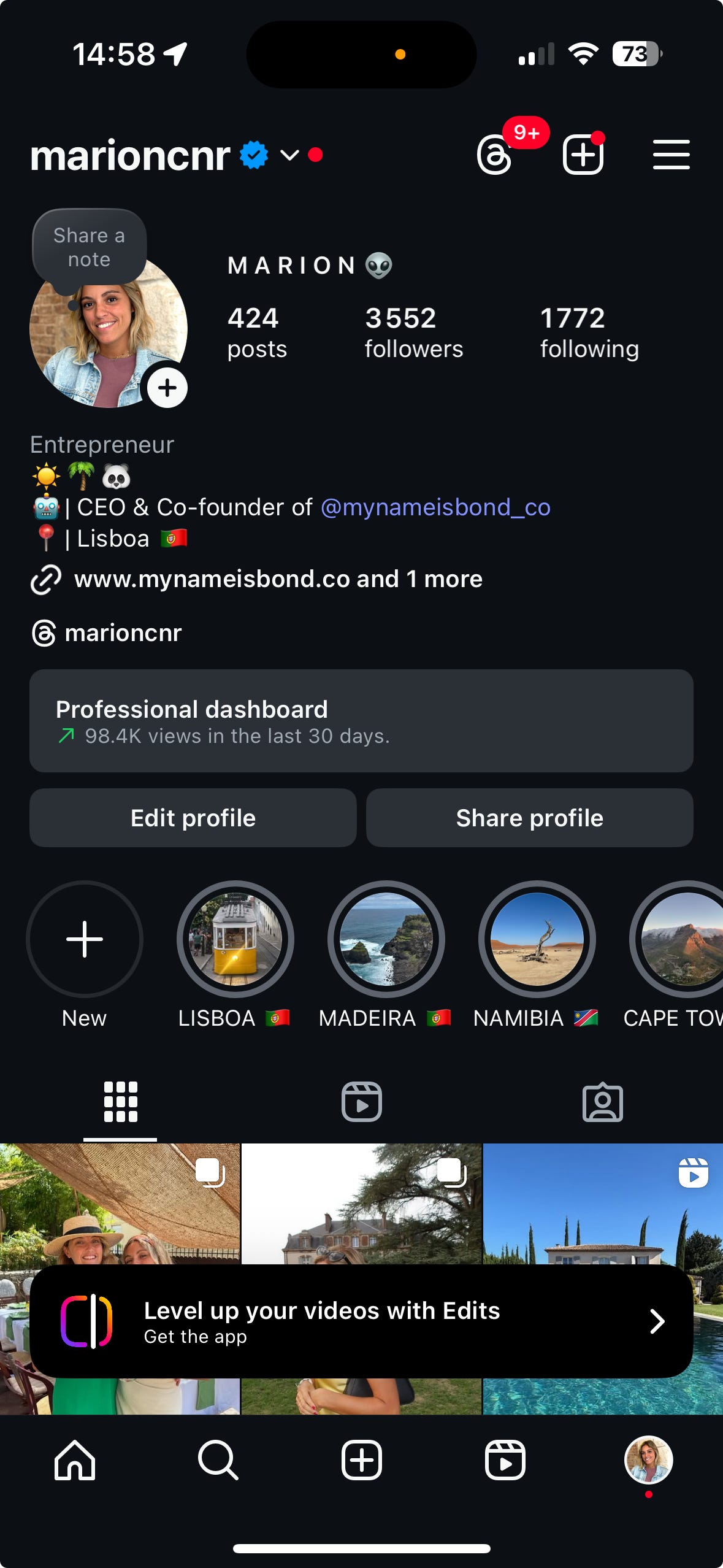View the 1772 following list
This screenshot has width=723, height=1568.
[589, 332]
